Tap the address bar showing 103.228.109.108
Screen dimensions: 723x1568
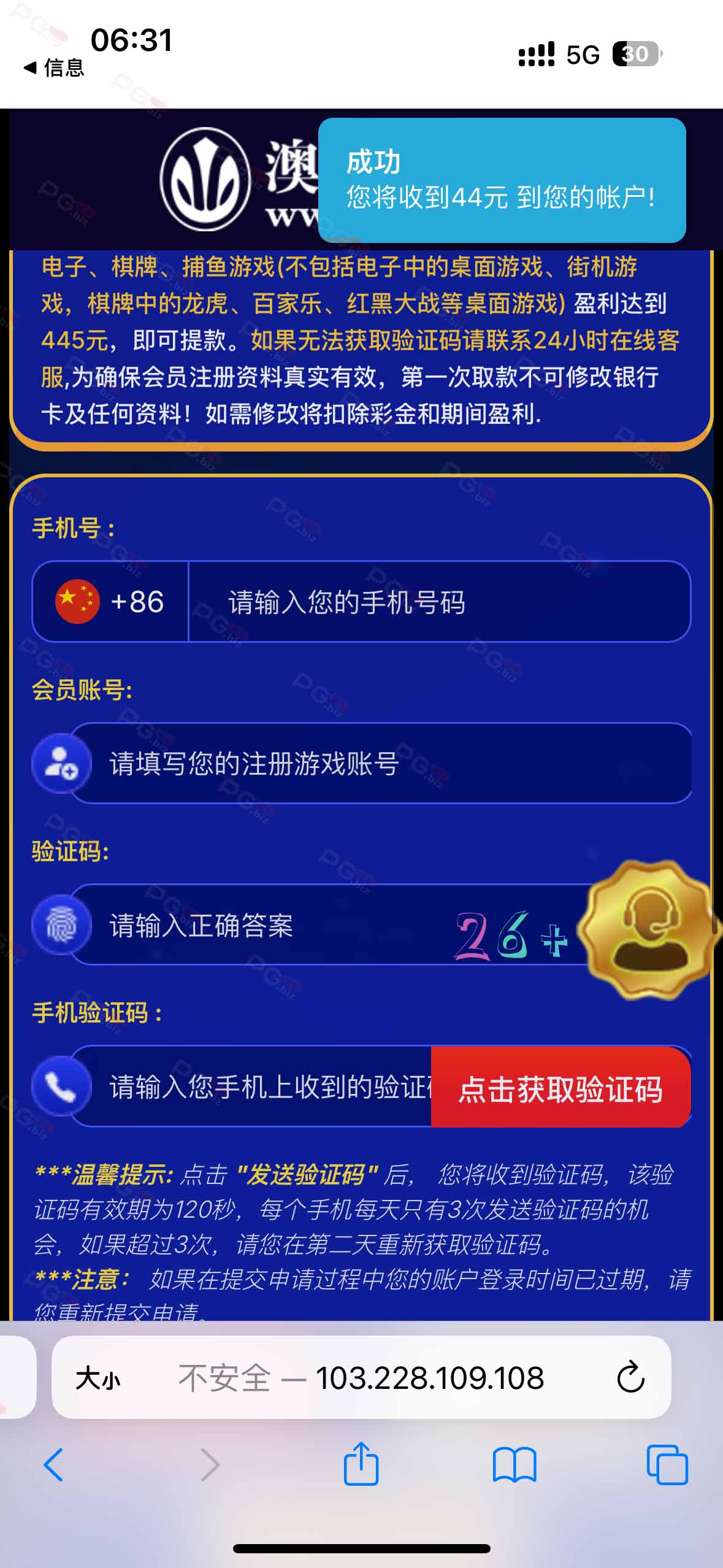coord(361,1378)
